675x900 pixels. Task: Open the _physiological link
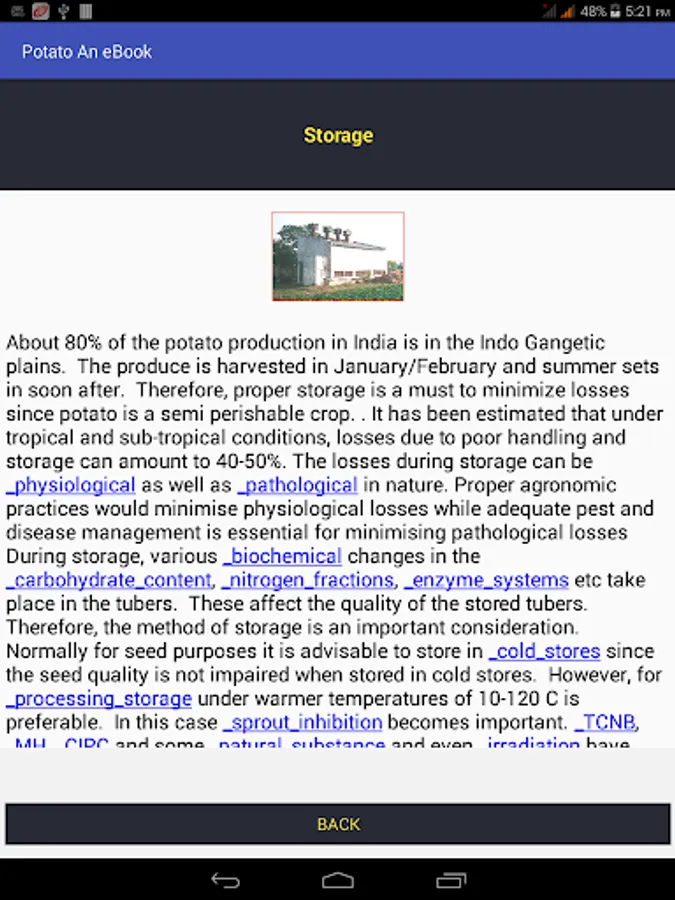71,485
